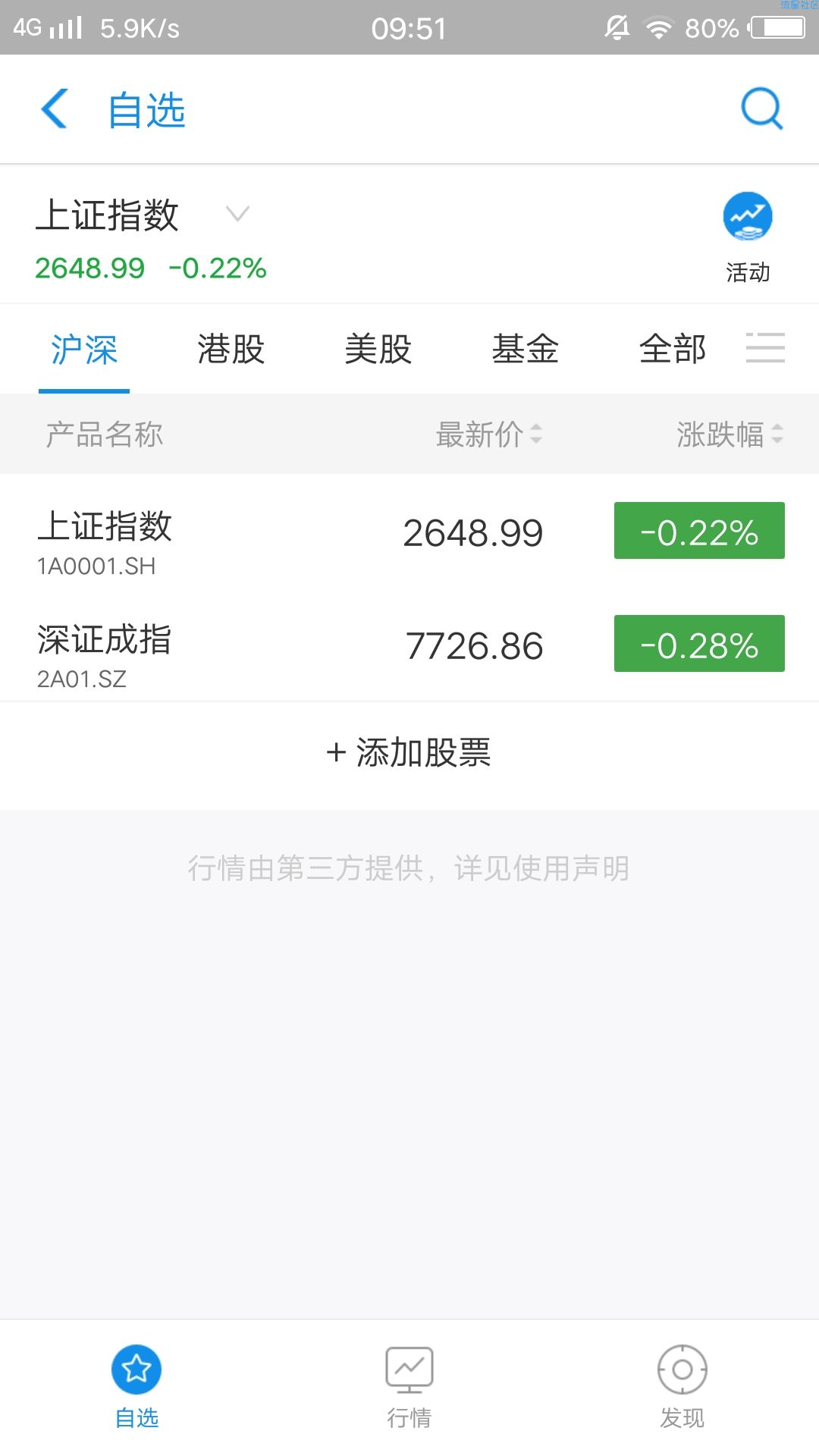
Task: Switch to the 港股 tab
Action: [231, 350]
